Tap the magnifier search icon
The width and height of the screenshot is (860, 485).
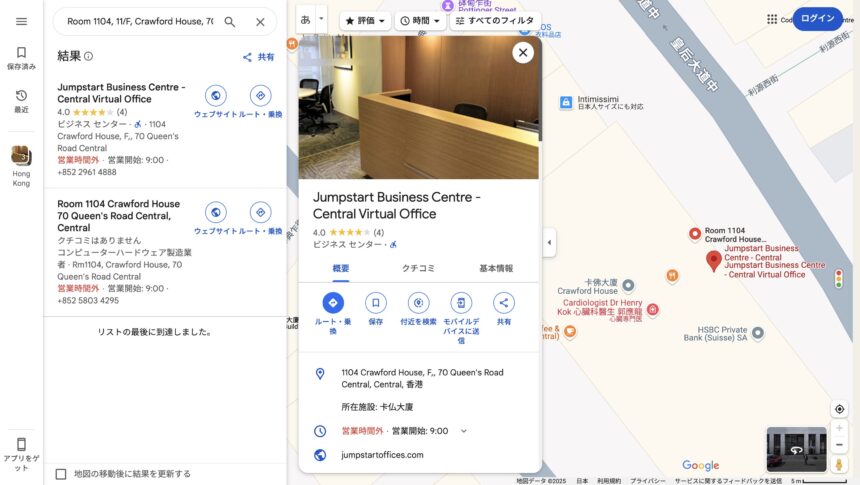tap(230, 21)
